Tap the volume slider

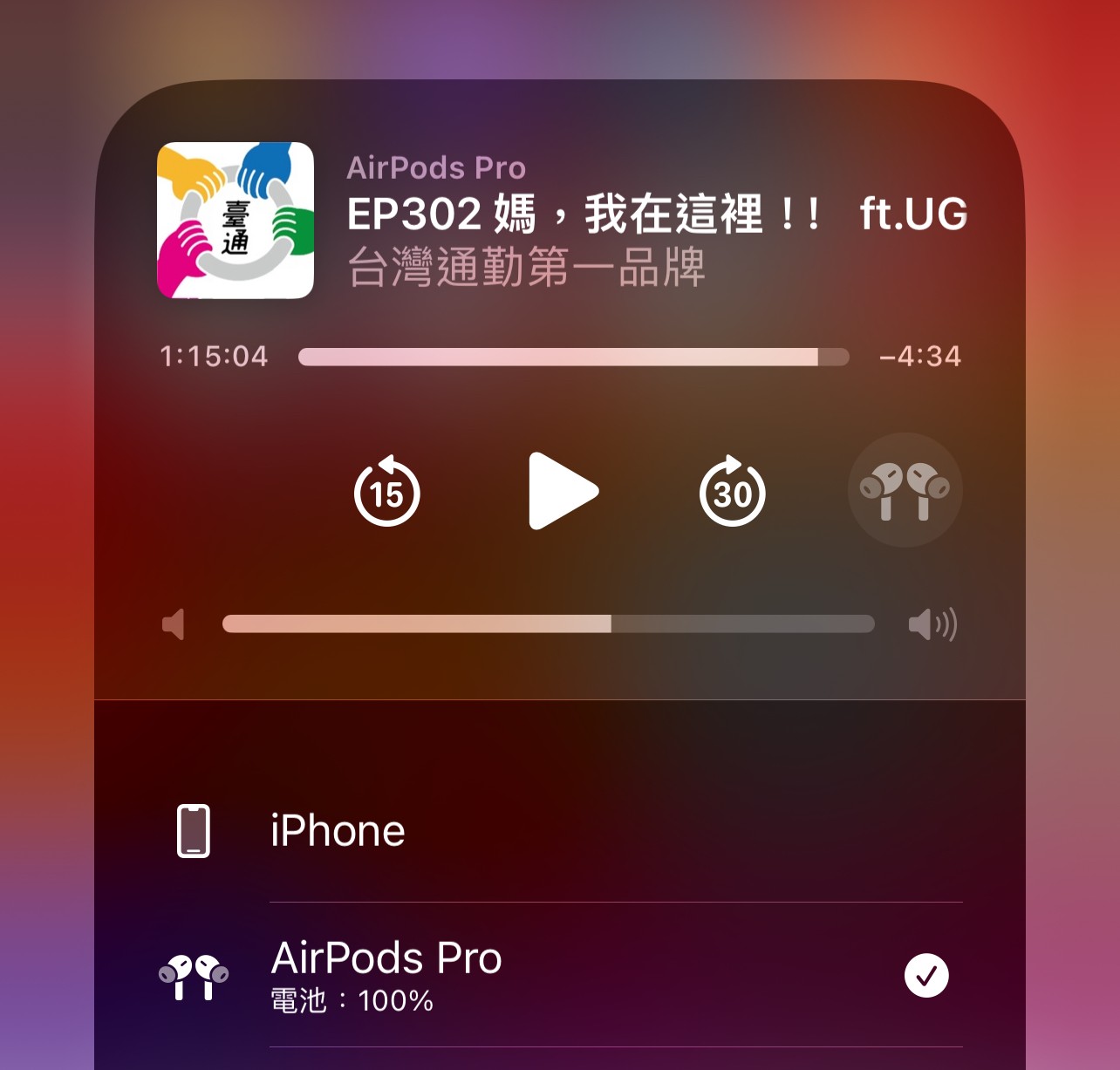coord(548,624)
